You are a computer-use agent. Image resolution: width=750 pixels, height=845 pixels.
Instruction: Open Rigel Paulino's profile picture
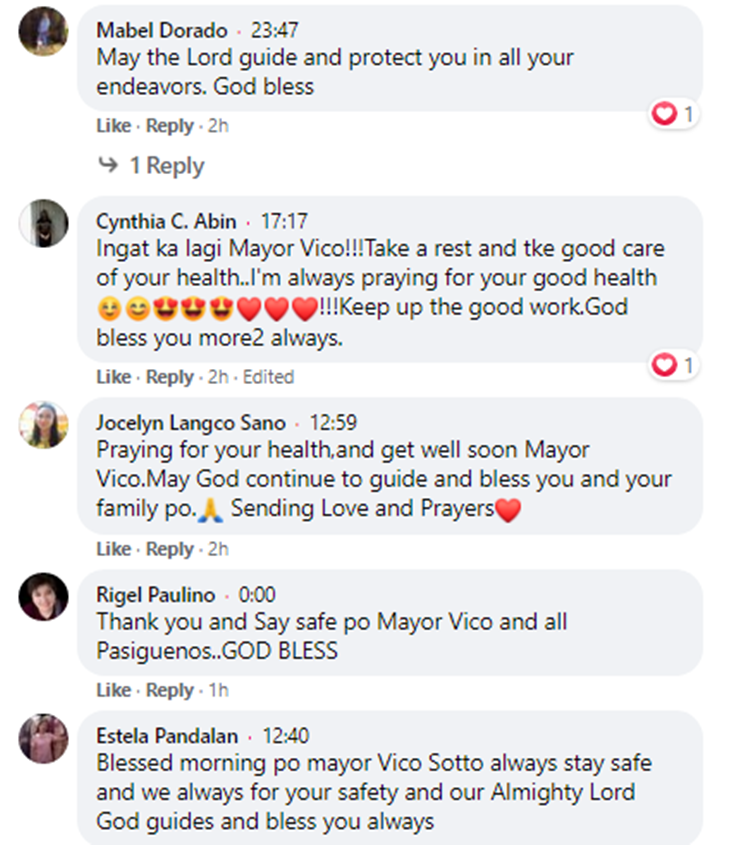tap(44, 596)
